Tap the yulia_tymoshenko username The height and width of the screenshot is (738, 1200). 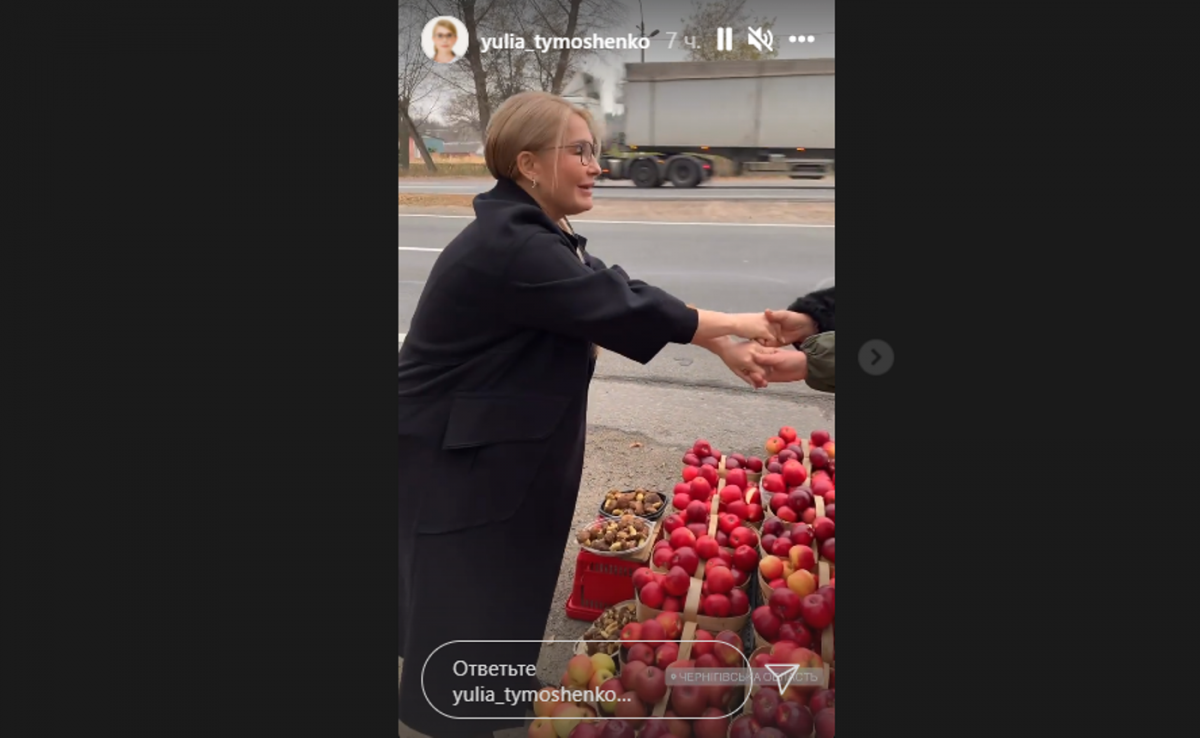click(x=565, y=42)
